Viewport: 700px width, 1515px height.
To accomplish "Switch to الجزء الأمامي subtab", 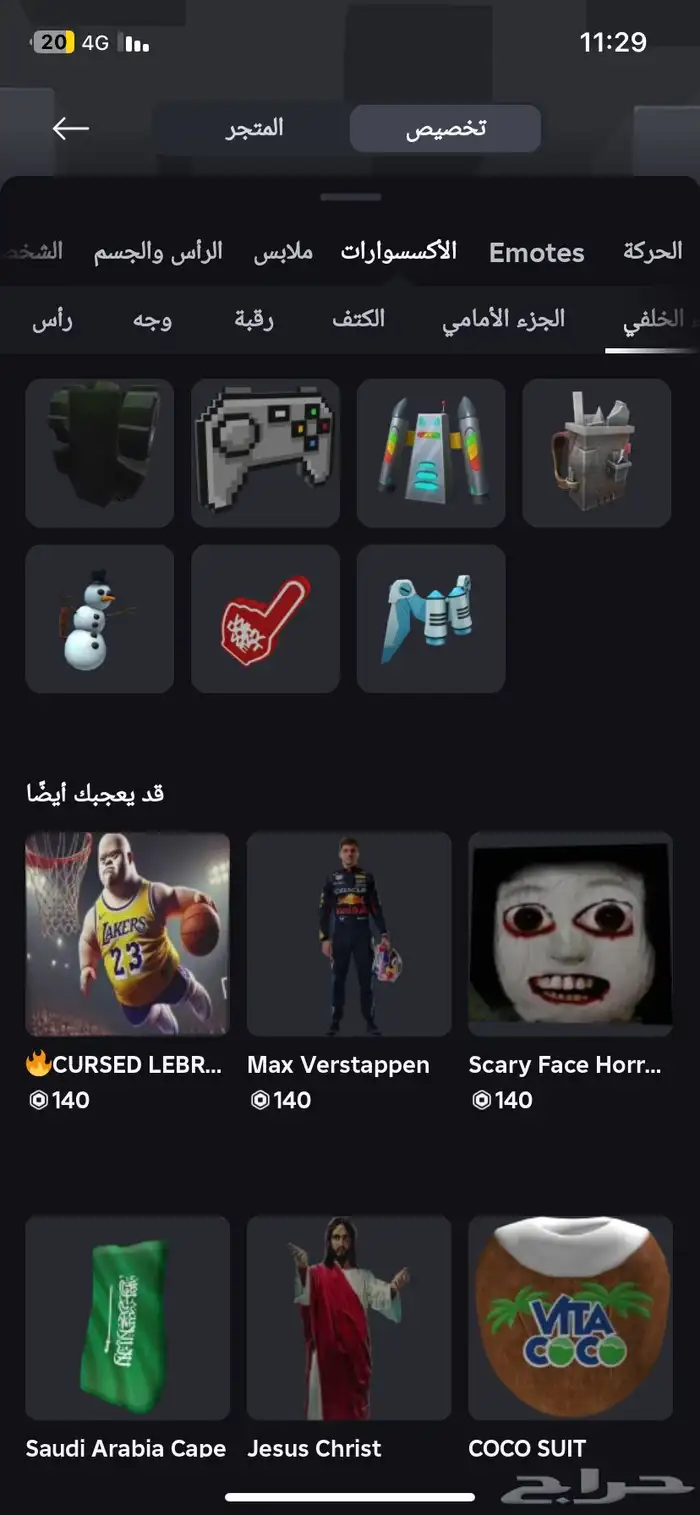I will tap(503, 319).
